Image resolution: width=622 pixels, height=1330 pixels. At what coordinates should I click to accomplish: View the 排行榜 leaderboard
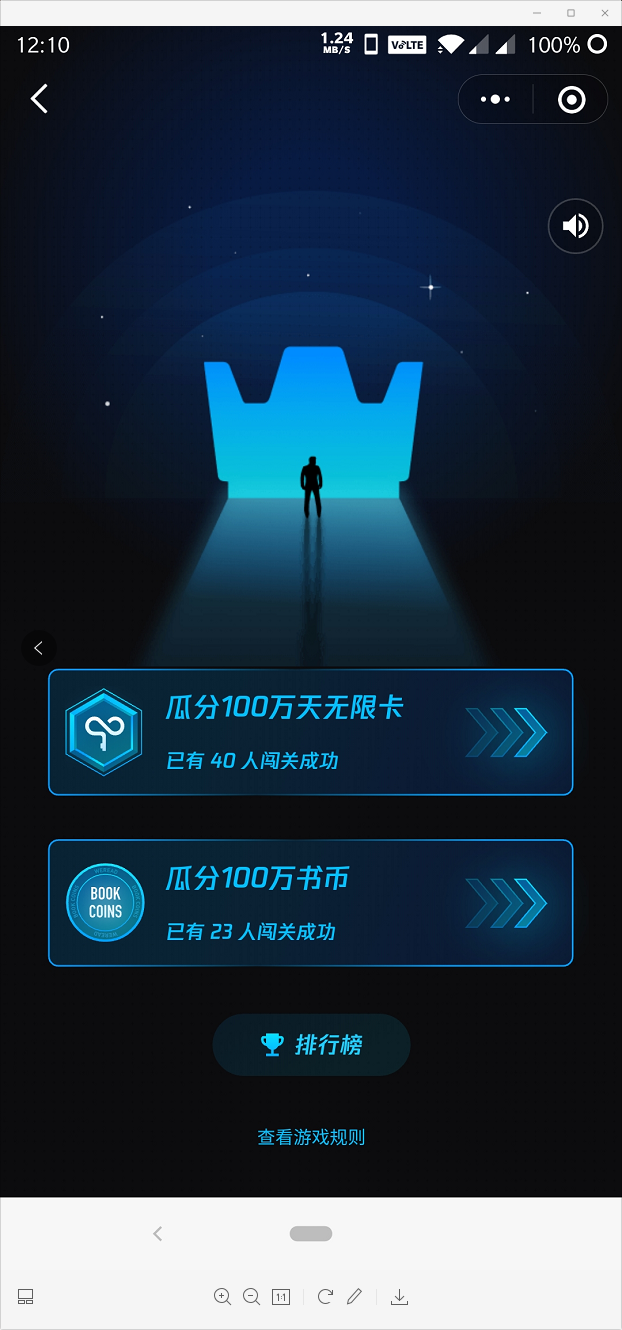click(x=311, y=1045)
